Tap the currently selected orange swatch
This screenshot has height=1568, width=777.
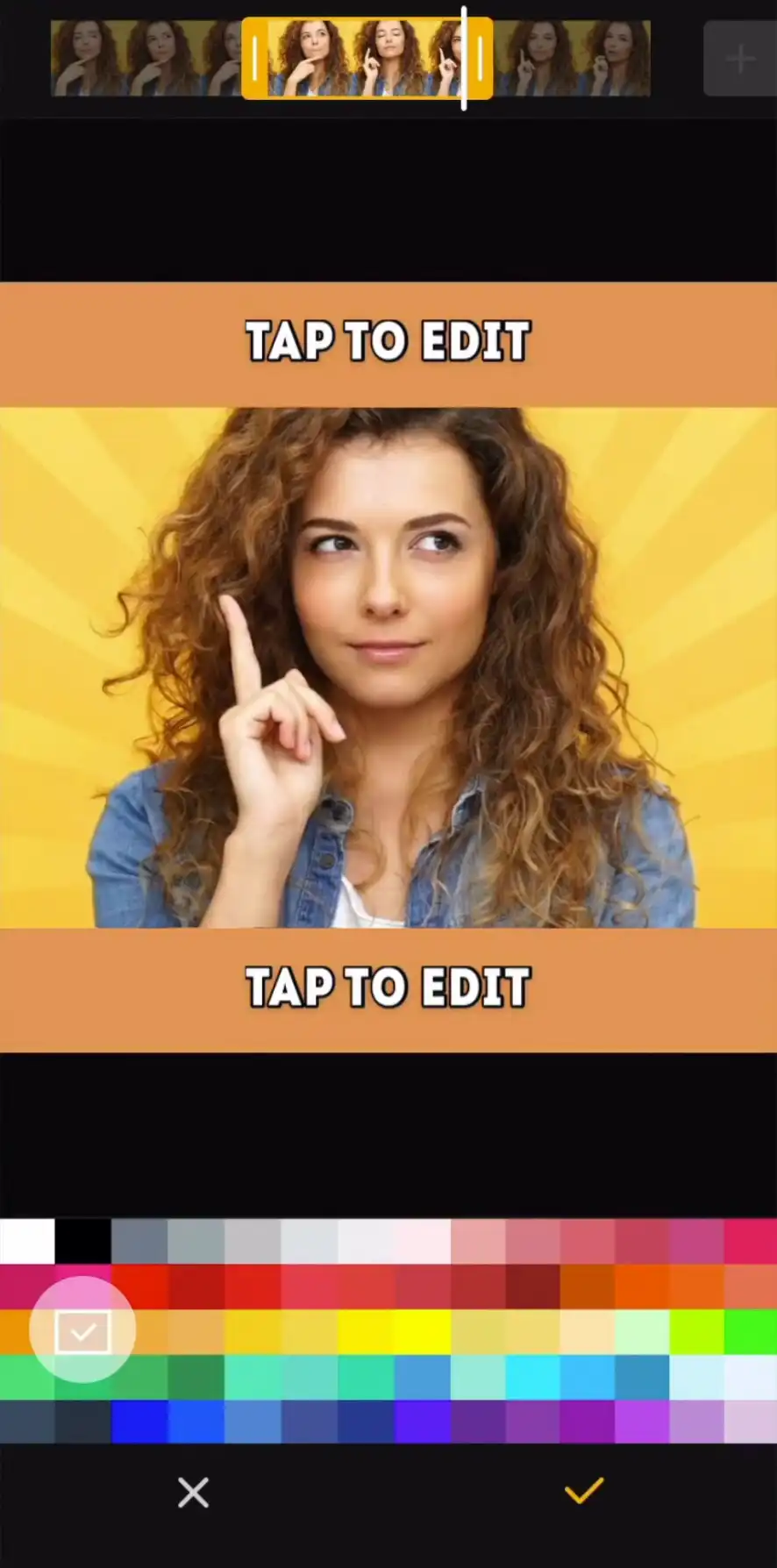(82, 1331)
